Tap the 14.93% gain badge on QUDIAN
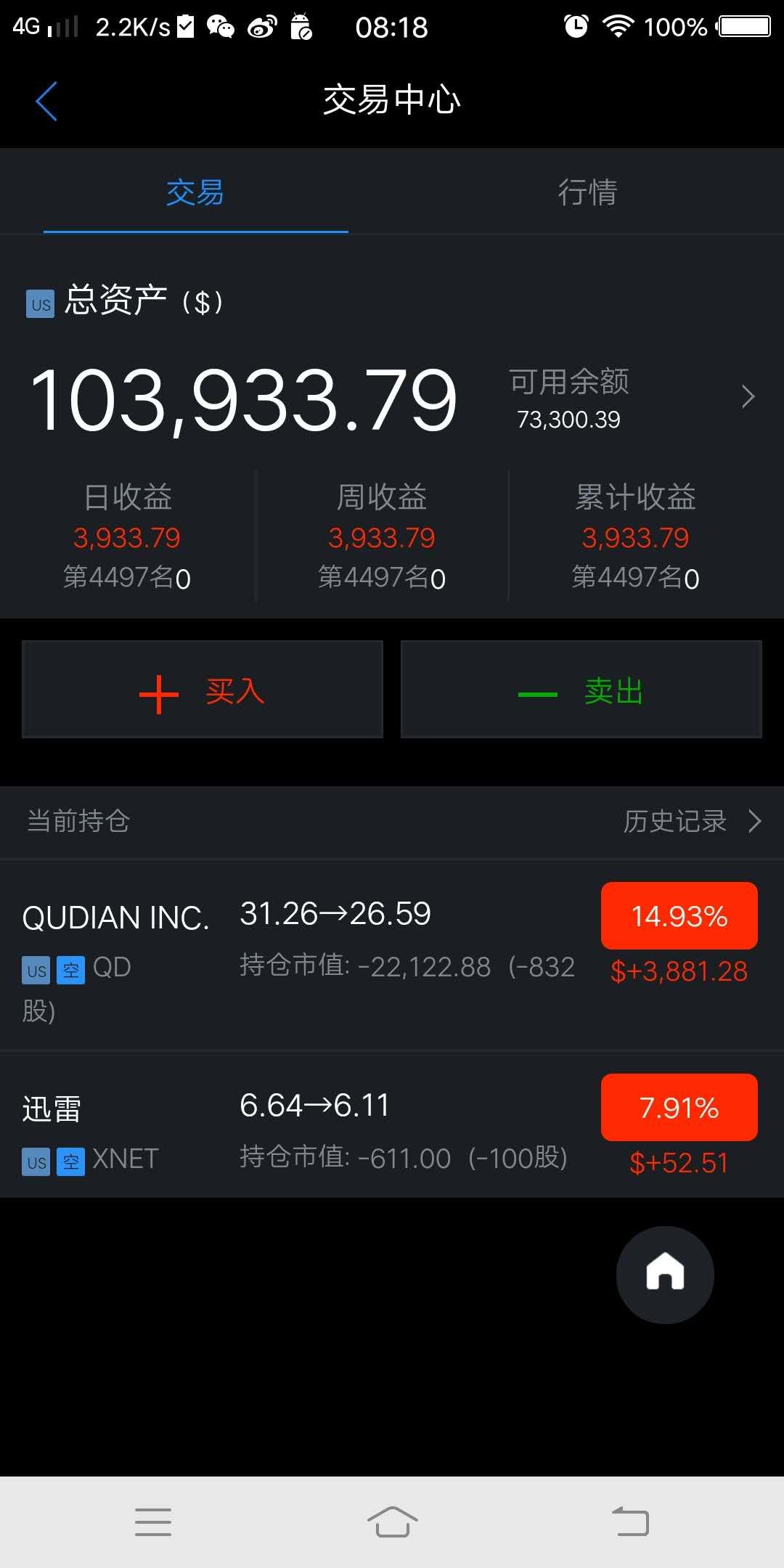784x1568 pixels. pyautogui.click(x=678, y=916)
